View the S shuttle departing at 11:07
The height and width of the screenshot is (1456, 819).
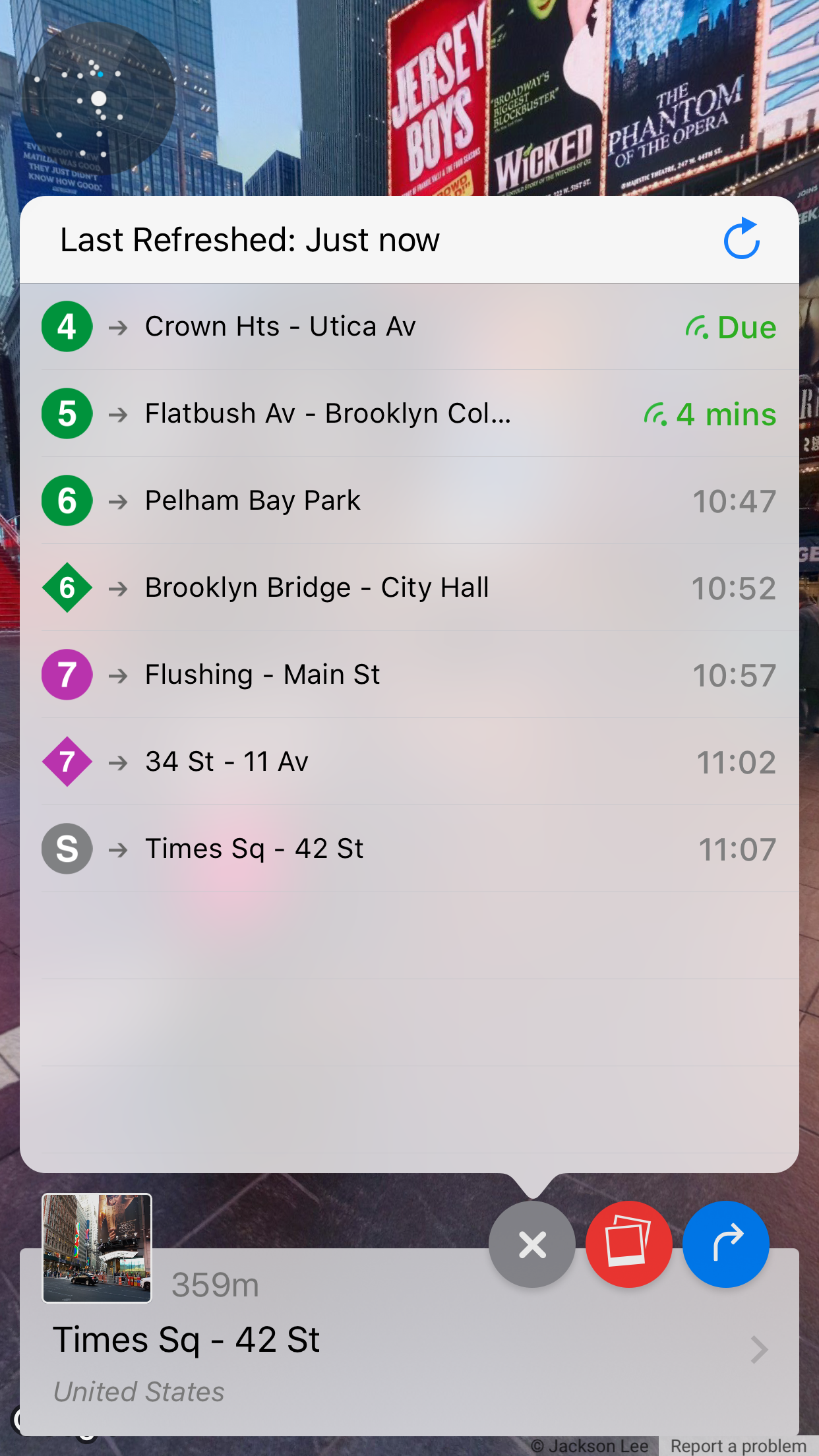(409, 849)
